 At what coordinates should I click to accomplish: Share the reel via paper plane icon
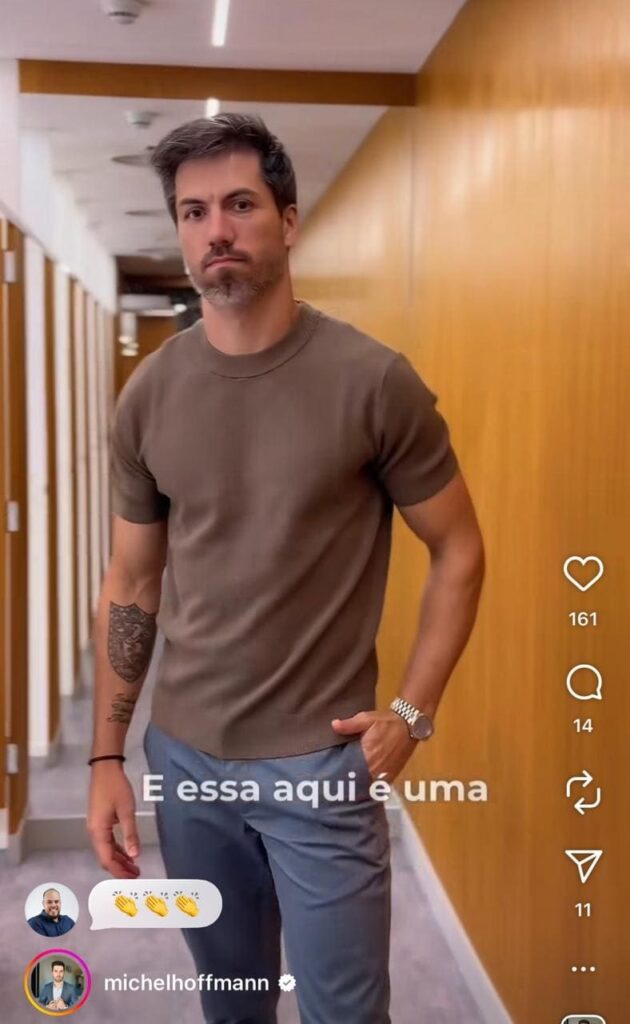(584, 866)
